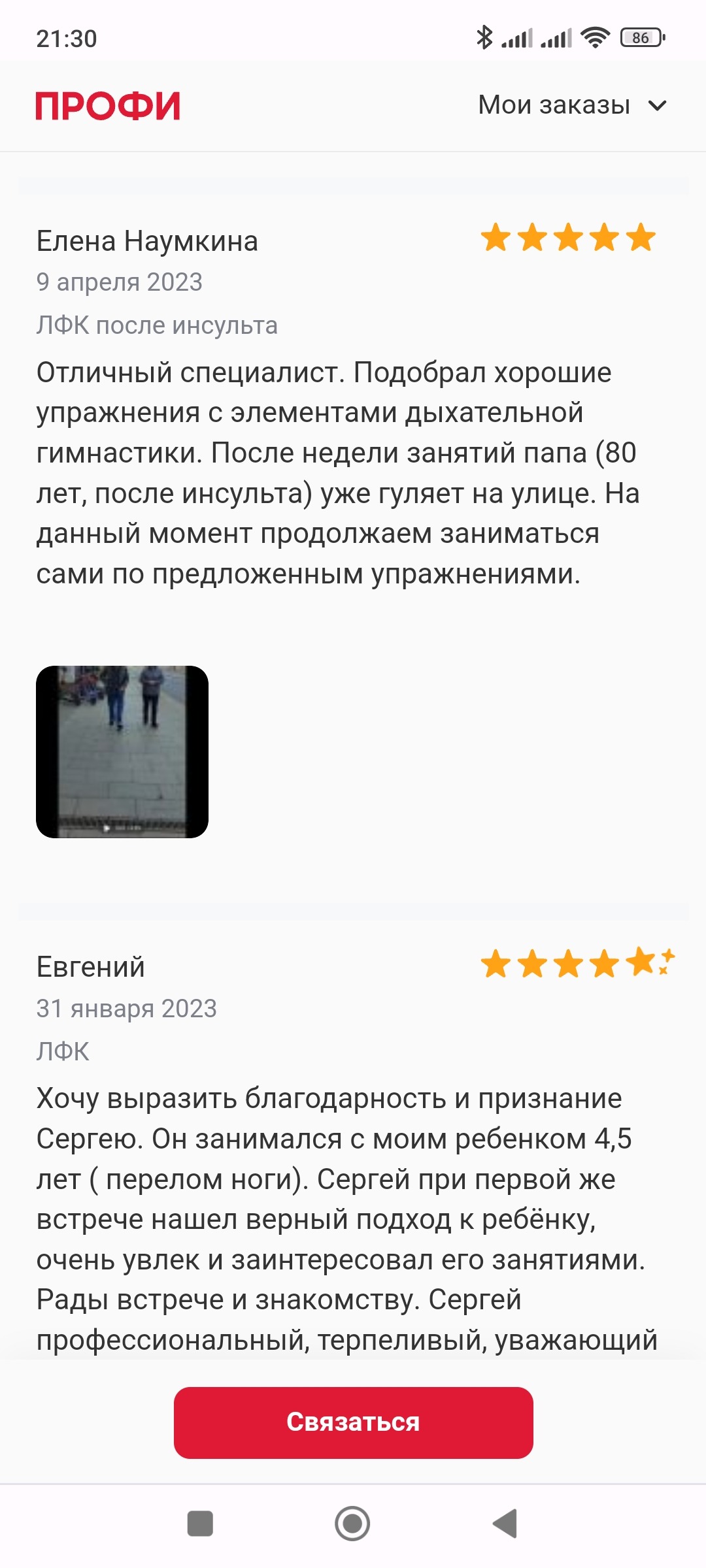The height and width of the screenshot is (1568, 706).
Task: Open the ПРОФИ logo home link
Action: coord(108,106)
